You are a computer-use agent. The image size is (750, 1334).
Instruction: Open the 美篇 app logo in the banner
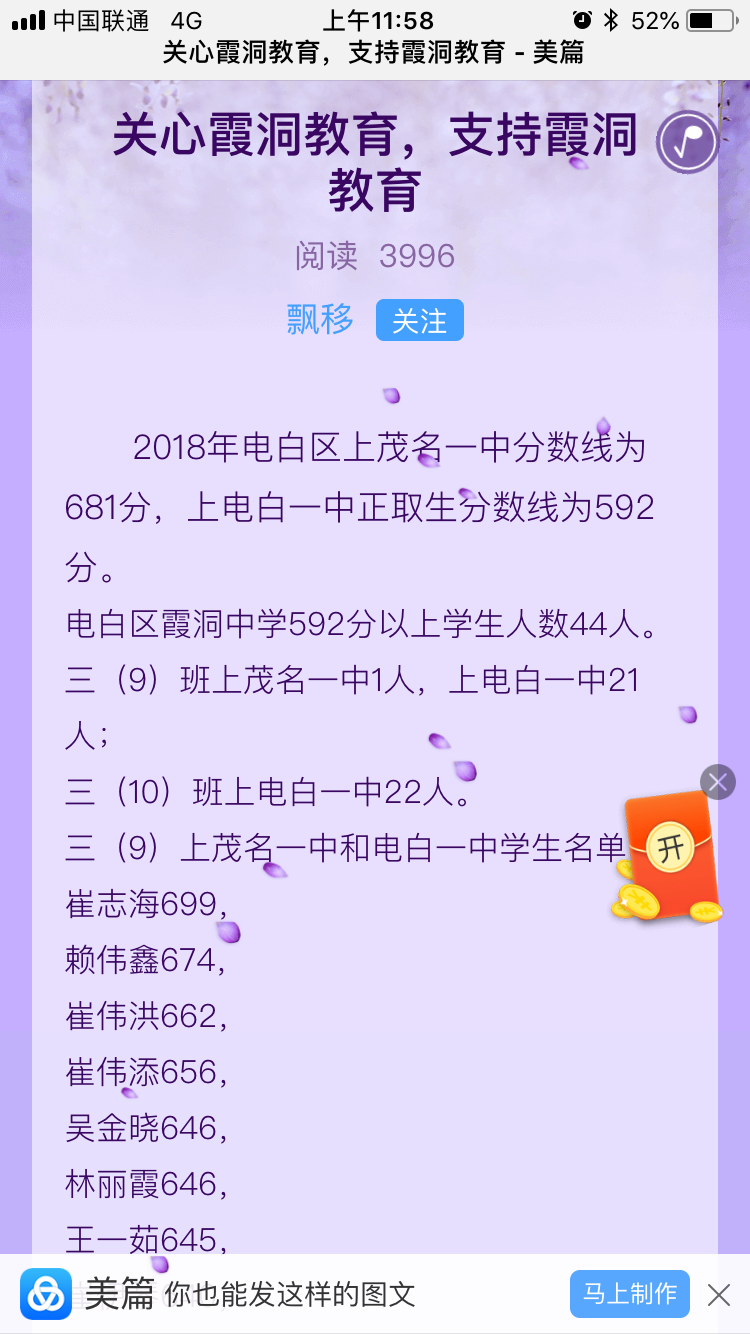point(46,1294)
